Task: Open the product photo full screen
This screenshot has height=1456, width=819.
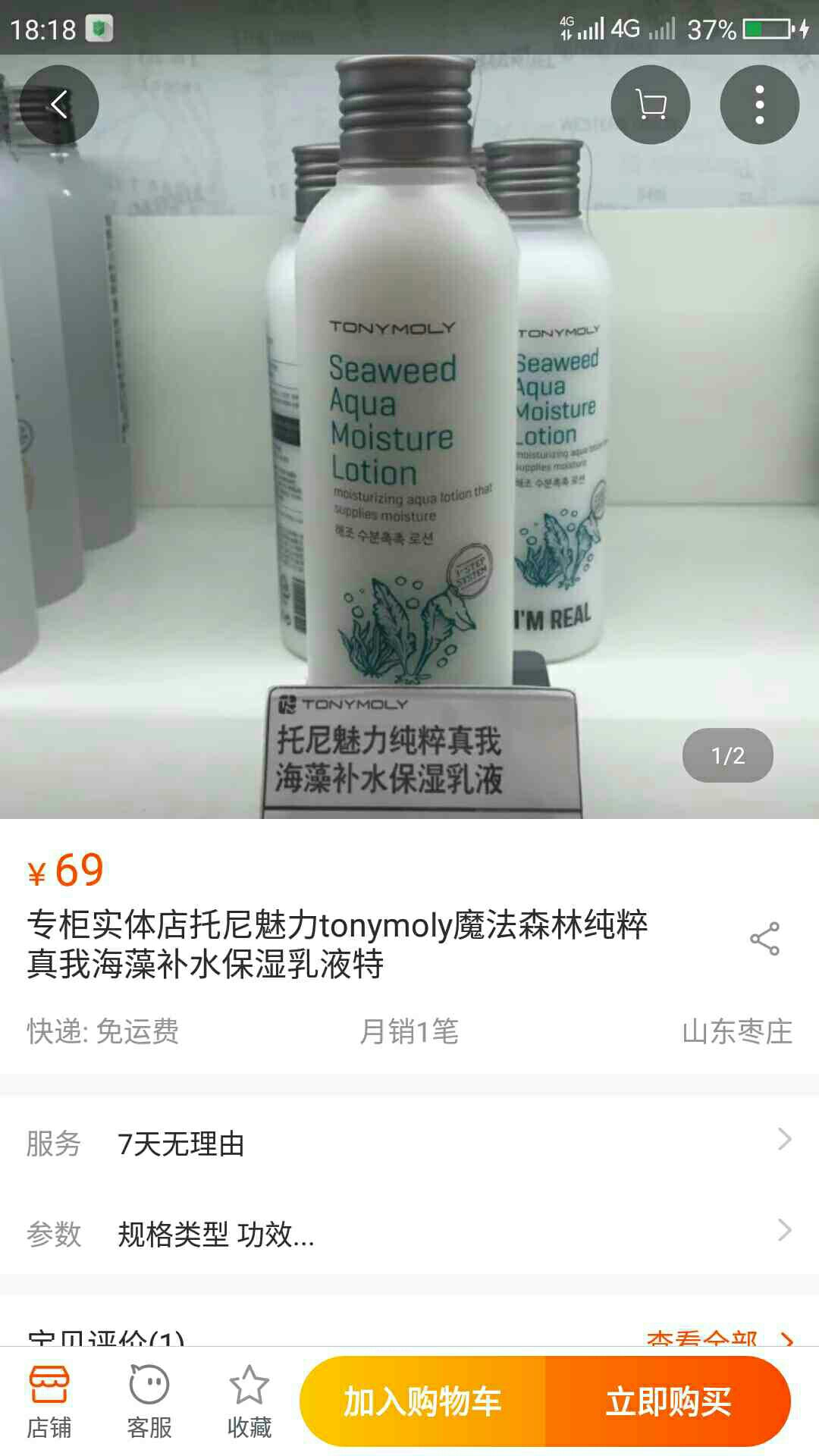Action: [x=409, y=437]
